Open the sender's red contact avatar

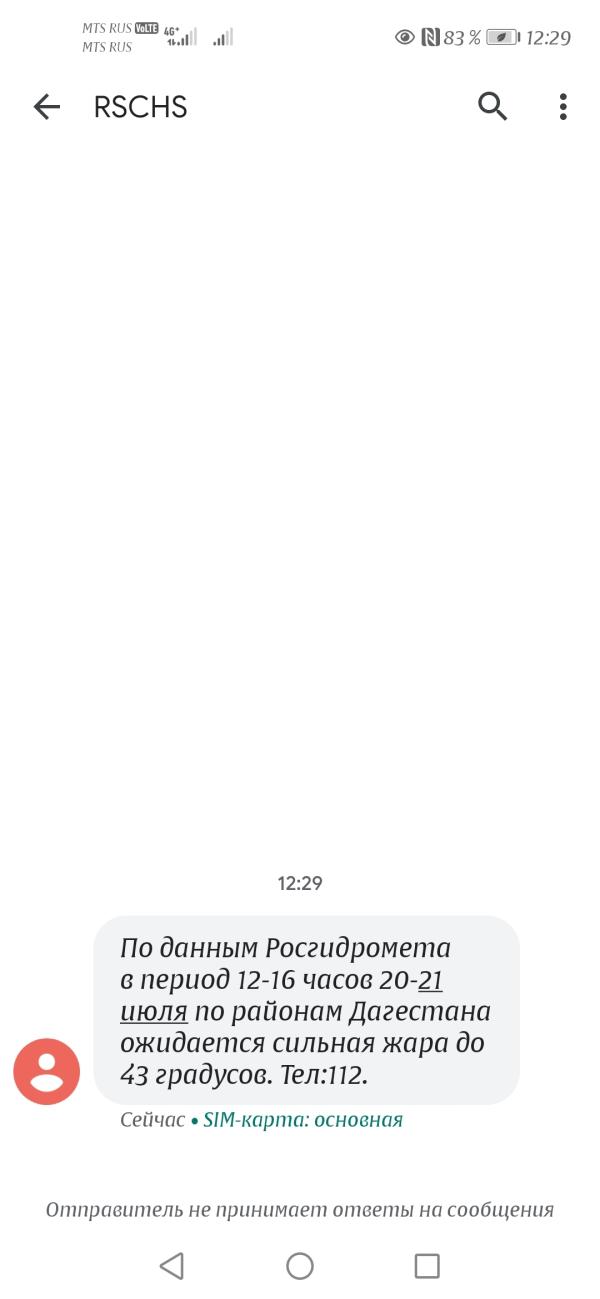[46, 1071]
